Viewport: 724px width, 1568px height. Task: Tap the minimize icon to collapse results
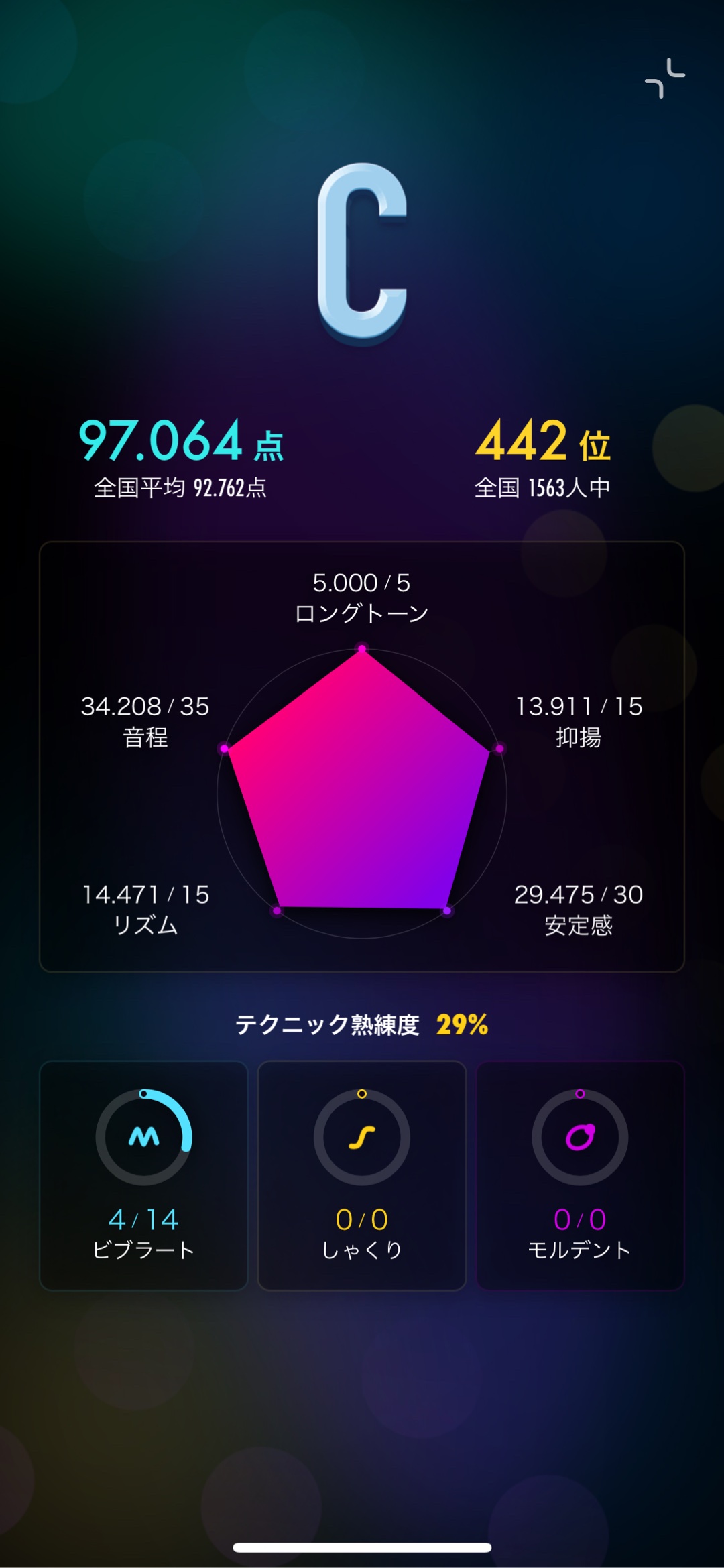click(664, 78)
